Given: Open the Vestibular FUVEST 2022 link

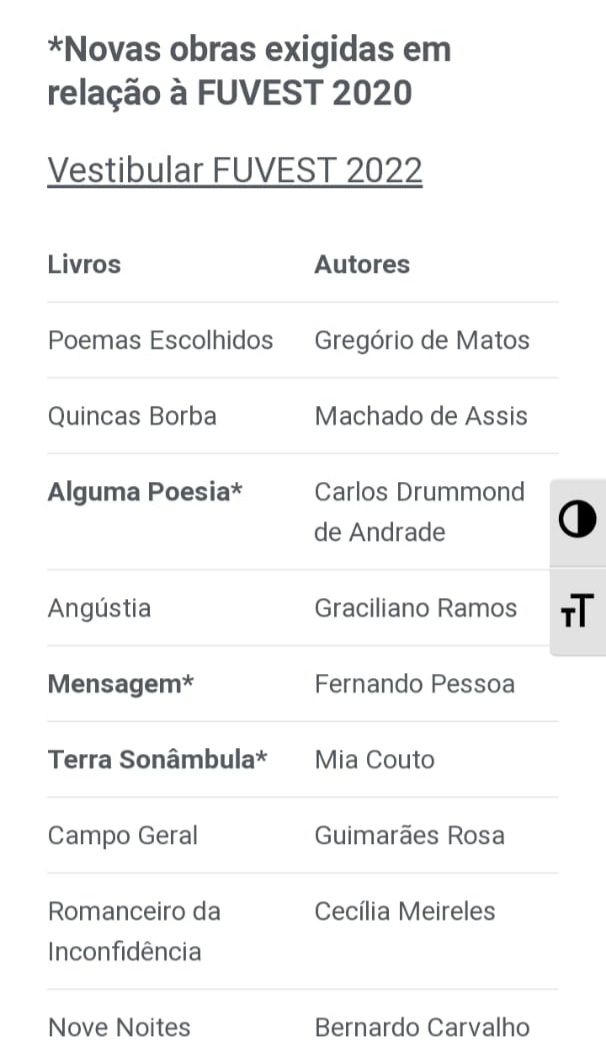Looking at the screenshot, I should [x=235, y=170].
